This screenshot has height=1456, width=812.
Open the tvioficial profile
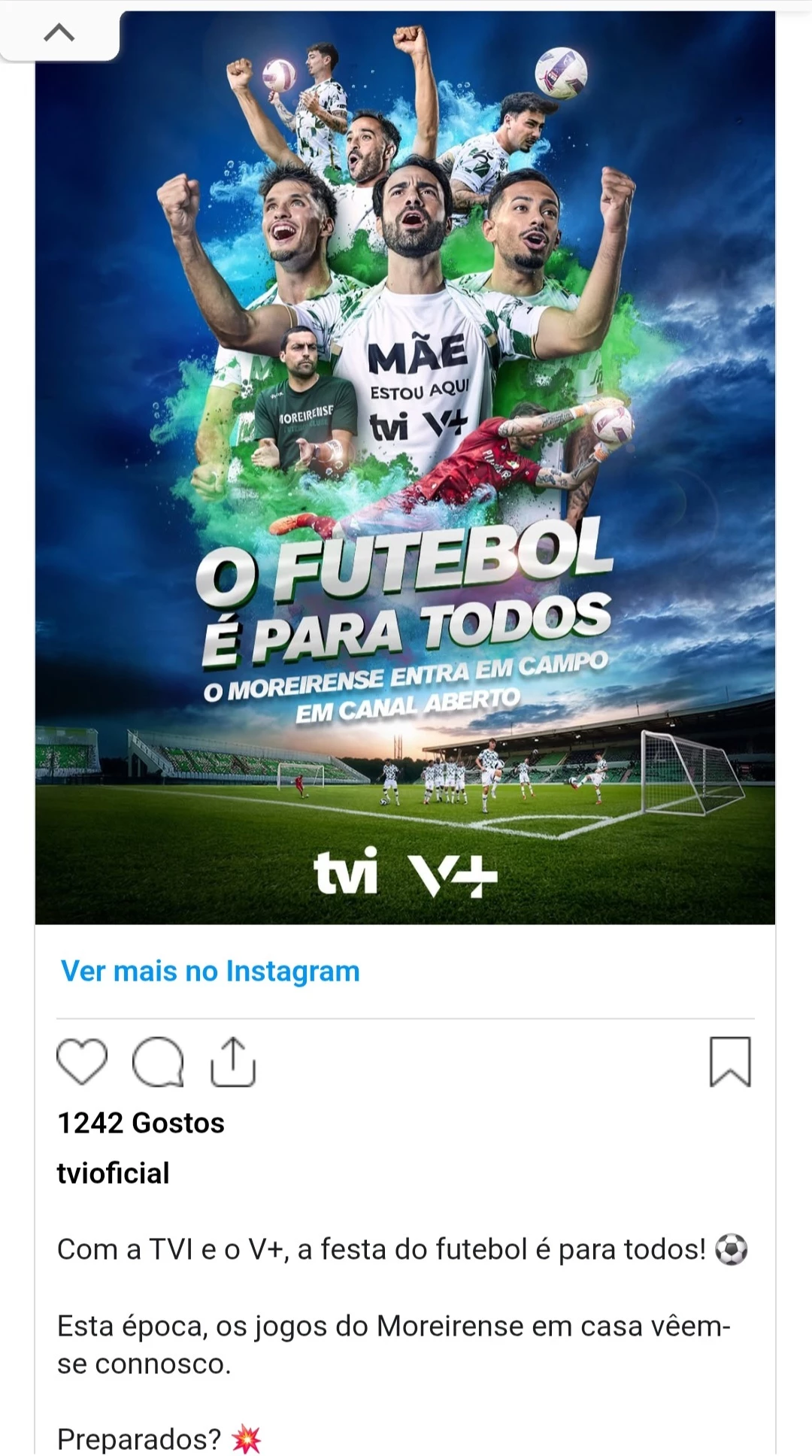coord(114,1173)
